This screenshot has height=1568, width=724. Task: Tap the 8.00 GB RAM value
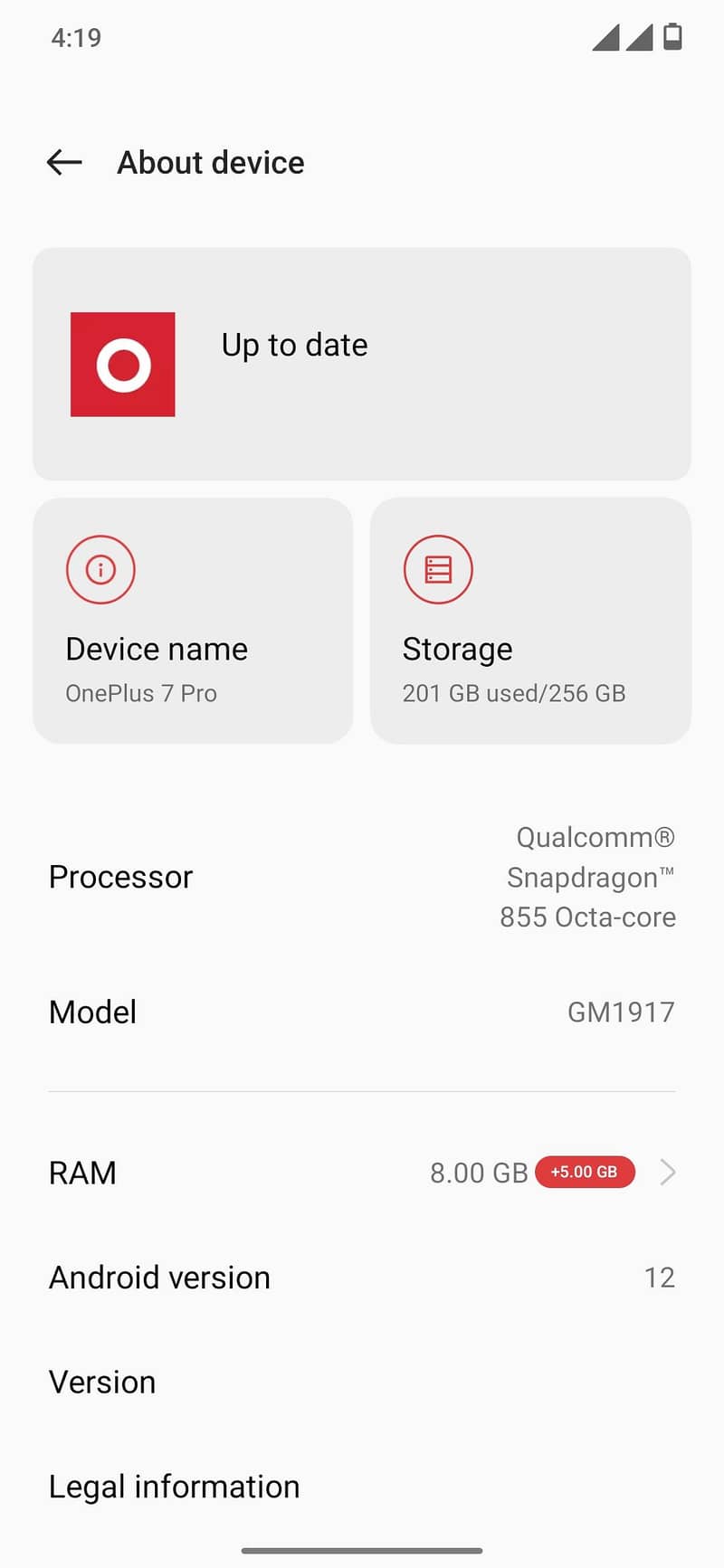click(478, 1172)
